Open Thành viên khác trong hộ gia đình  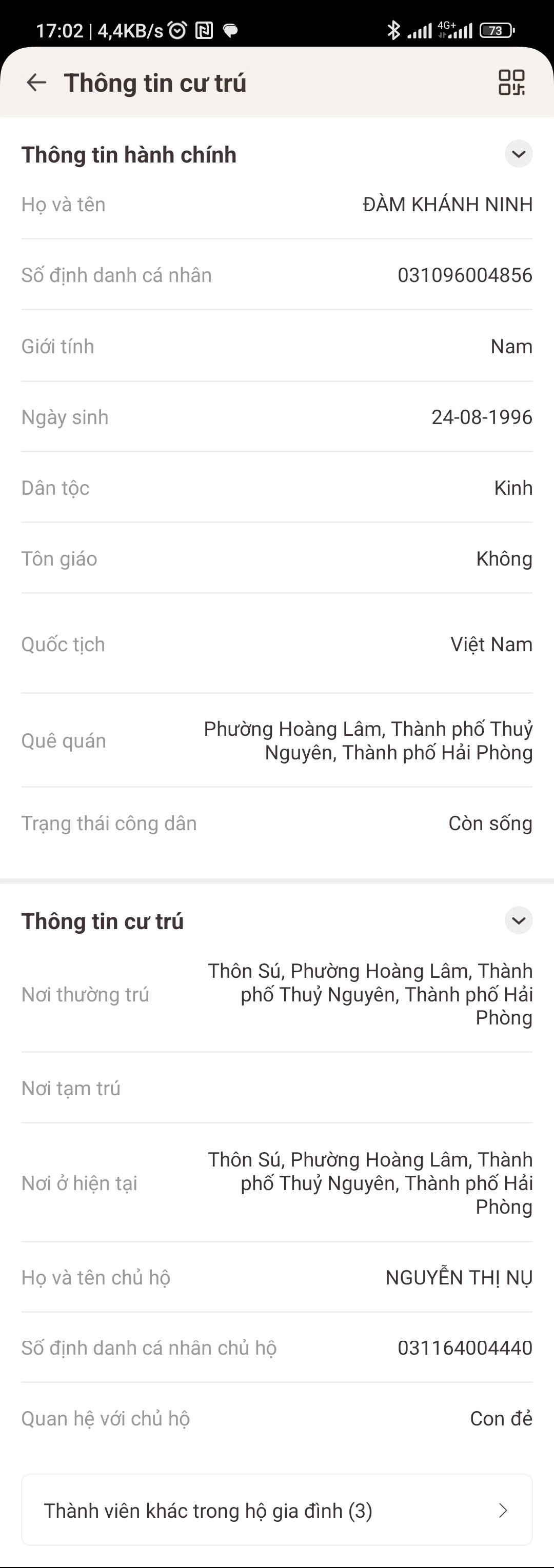point(277,1510)
